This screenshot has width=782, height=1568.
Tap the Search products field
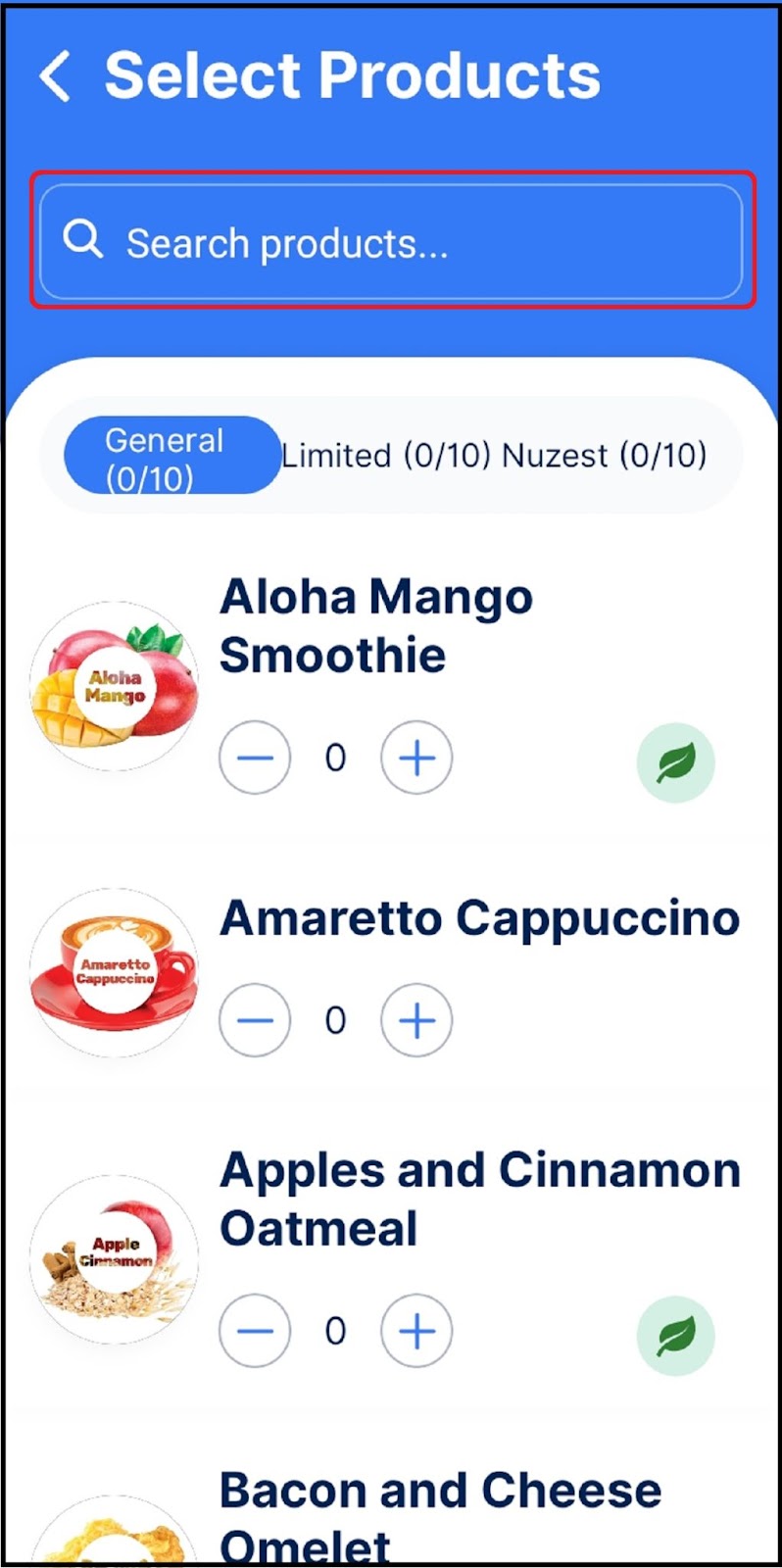[x=392, y=242]
